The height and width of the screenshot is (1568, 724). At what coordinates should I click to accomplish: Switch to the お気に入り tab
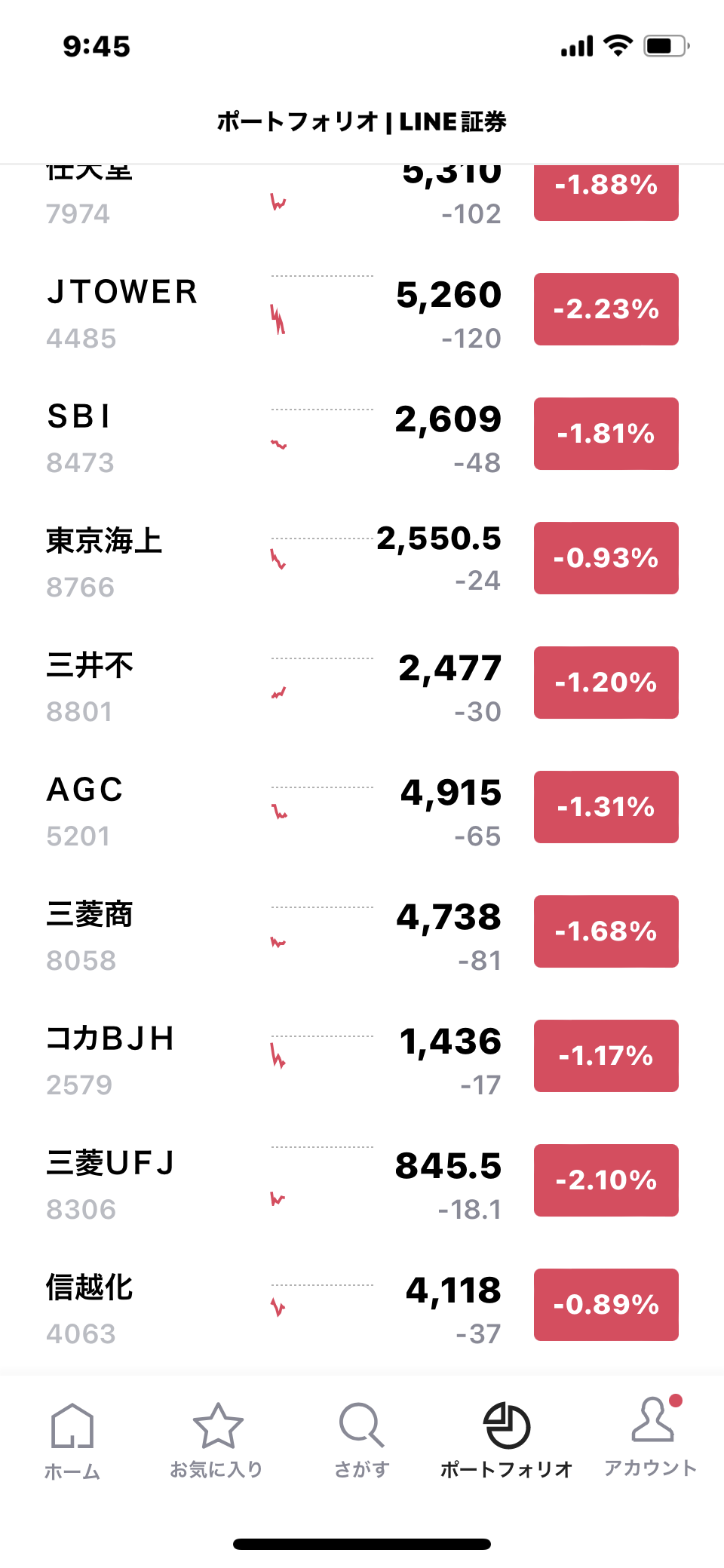pos(217,1441)
